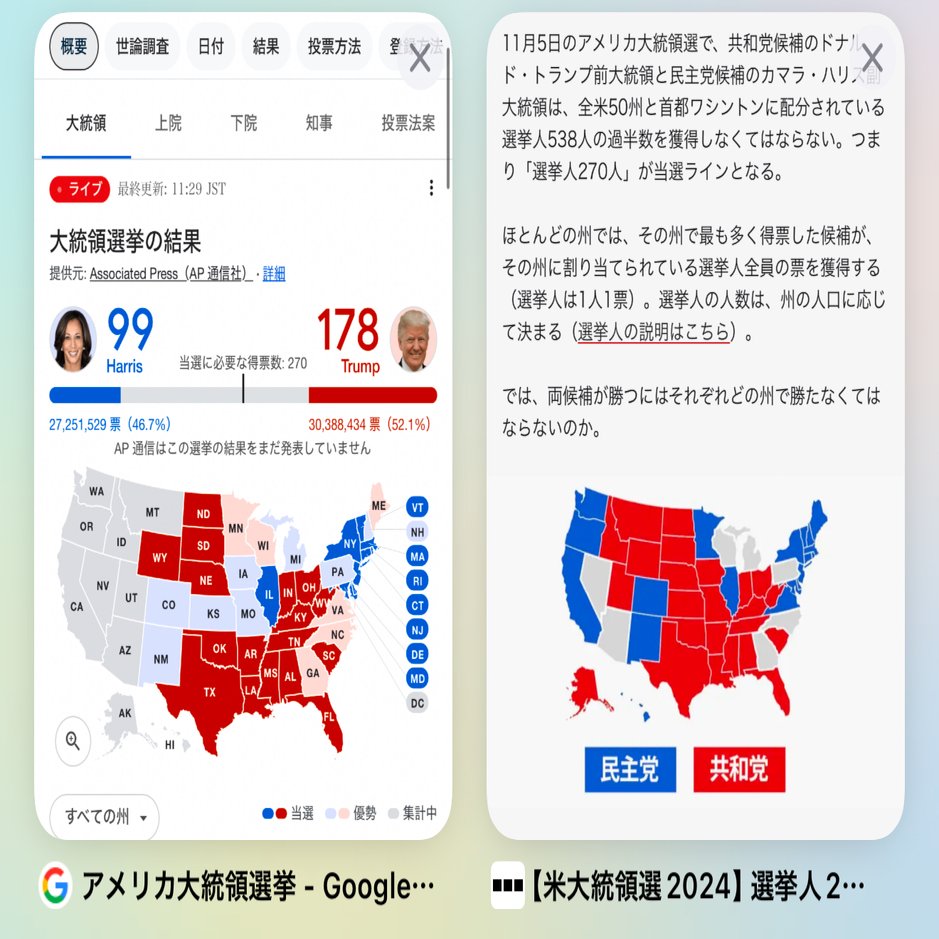Close the Google election results tab
Viewport: 939px width, 939px height.
[x=420, y=58]
